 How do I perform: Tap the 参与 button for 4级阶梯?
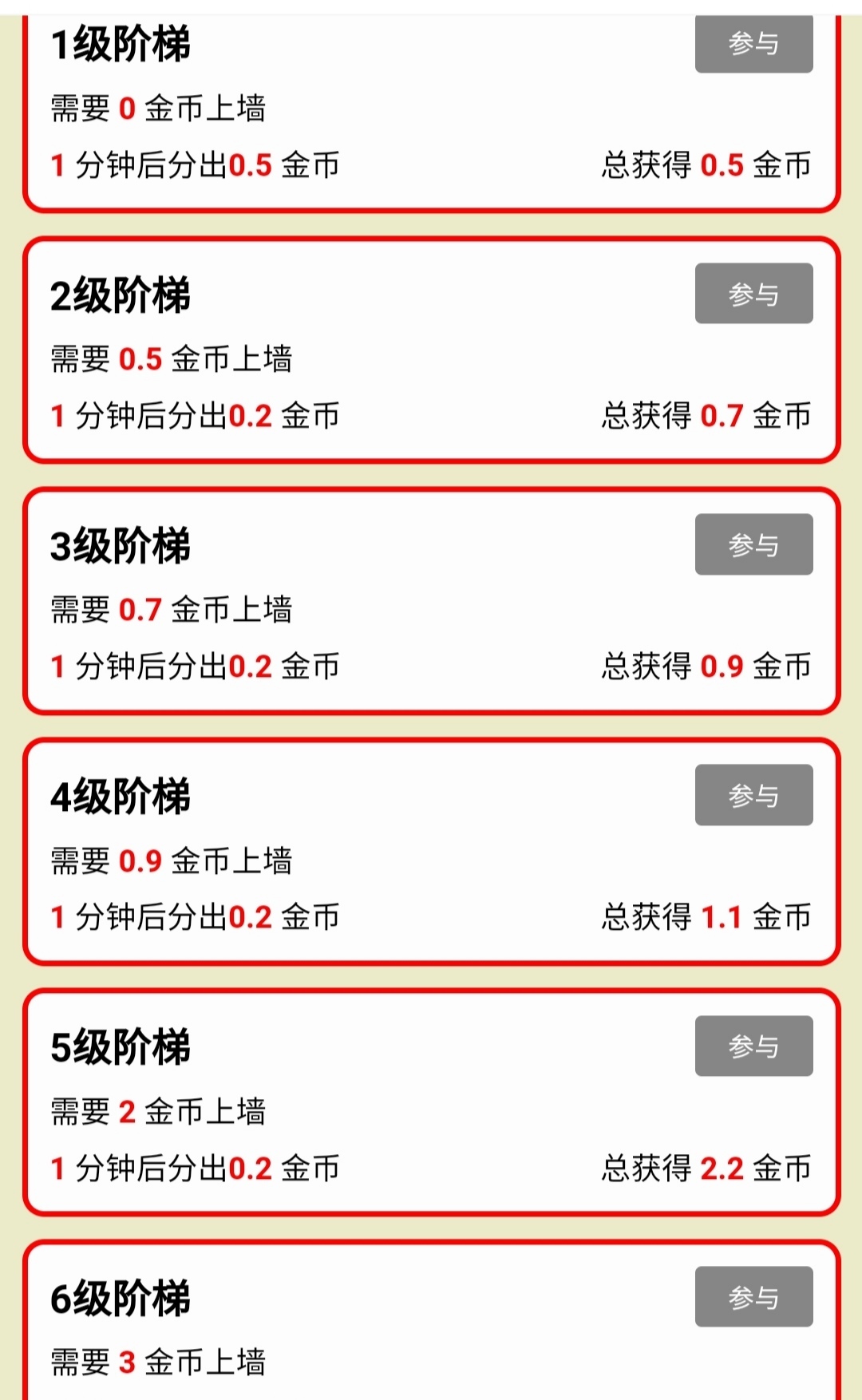click(x=753, y=795)
